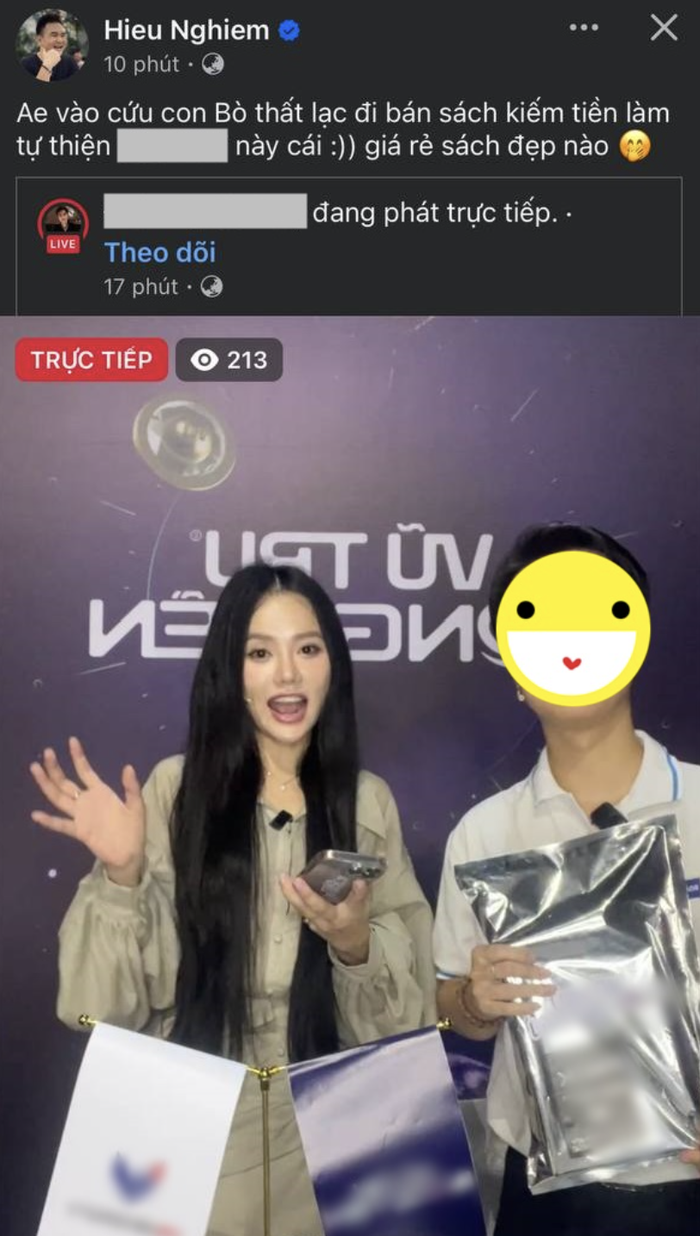Close this post with the X
This screenshot has width=700, height=1236.
[664, 28]
